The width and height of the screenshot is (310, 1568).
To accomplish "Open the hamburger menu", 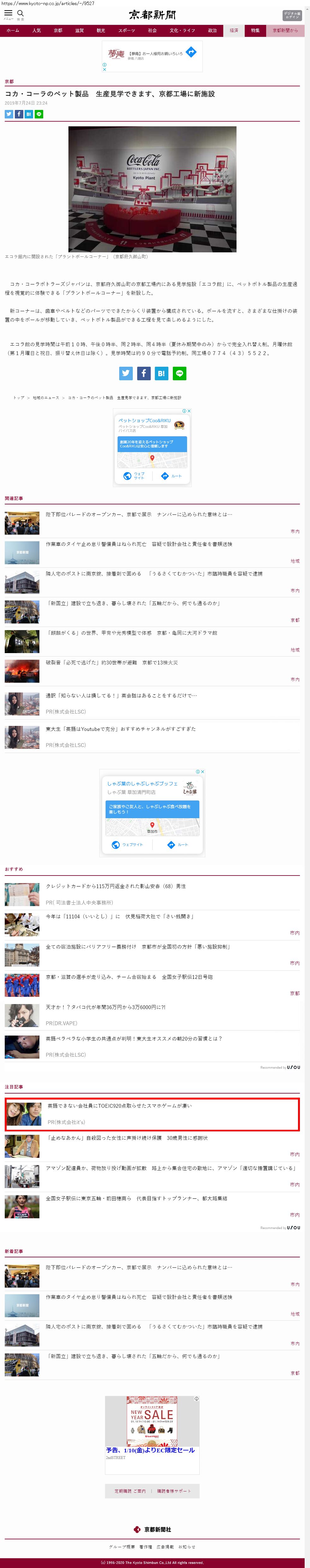I will tap(9, 14).
